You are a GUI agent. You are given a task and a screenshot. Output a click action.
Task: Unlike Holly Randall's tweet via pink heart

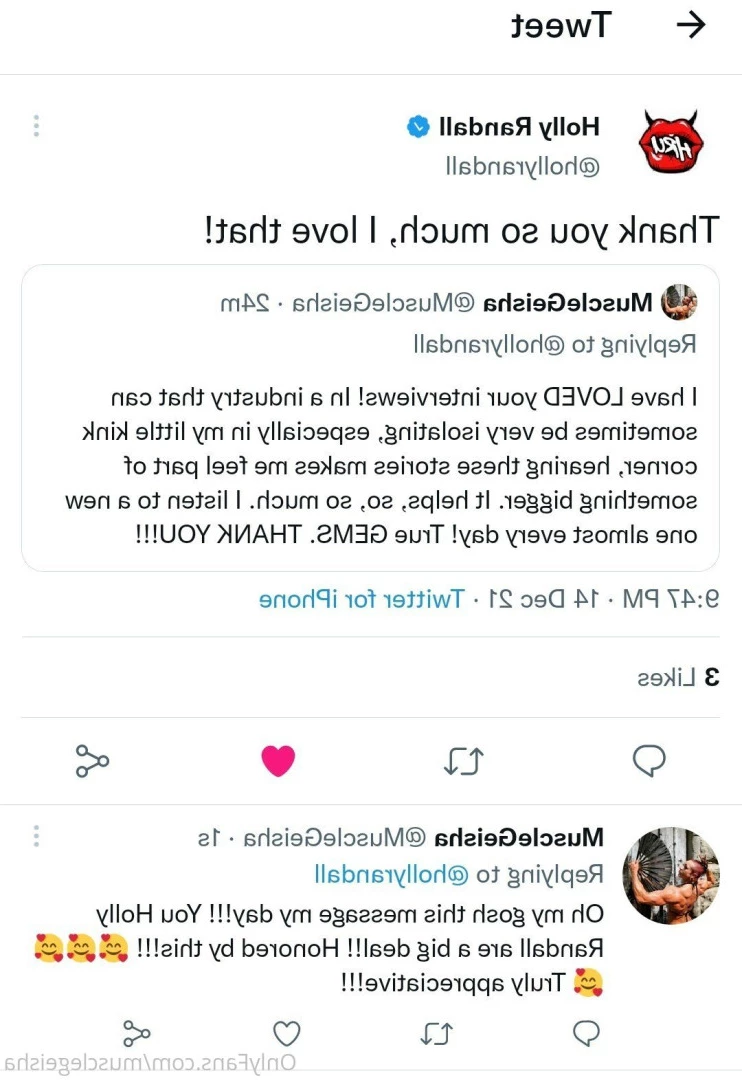coord(278,762)
